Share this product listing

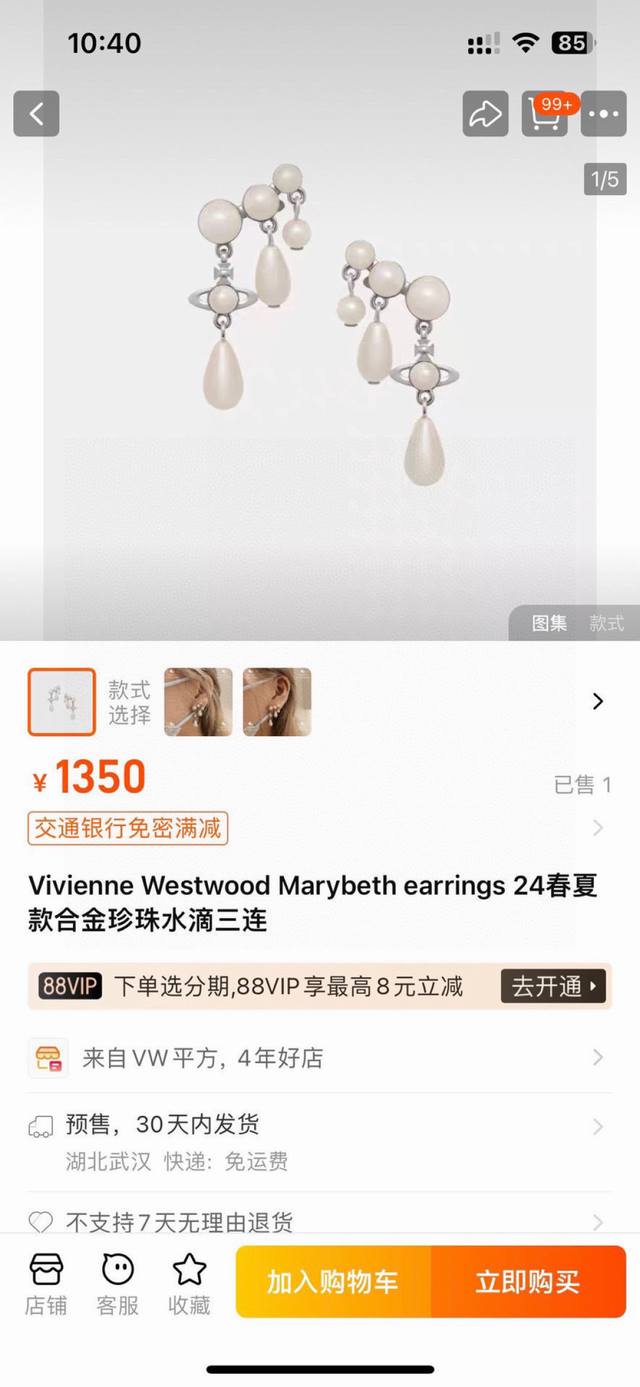(485, 114)
